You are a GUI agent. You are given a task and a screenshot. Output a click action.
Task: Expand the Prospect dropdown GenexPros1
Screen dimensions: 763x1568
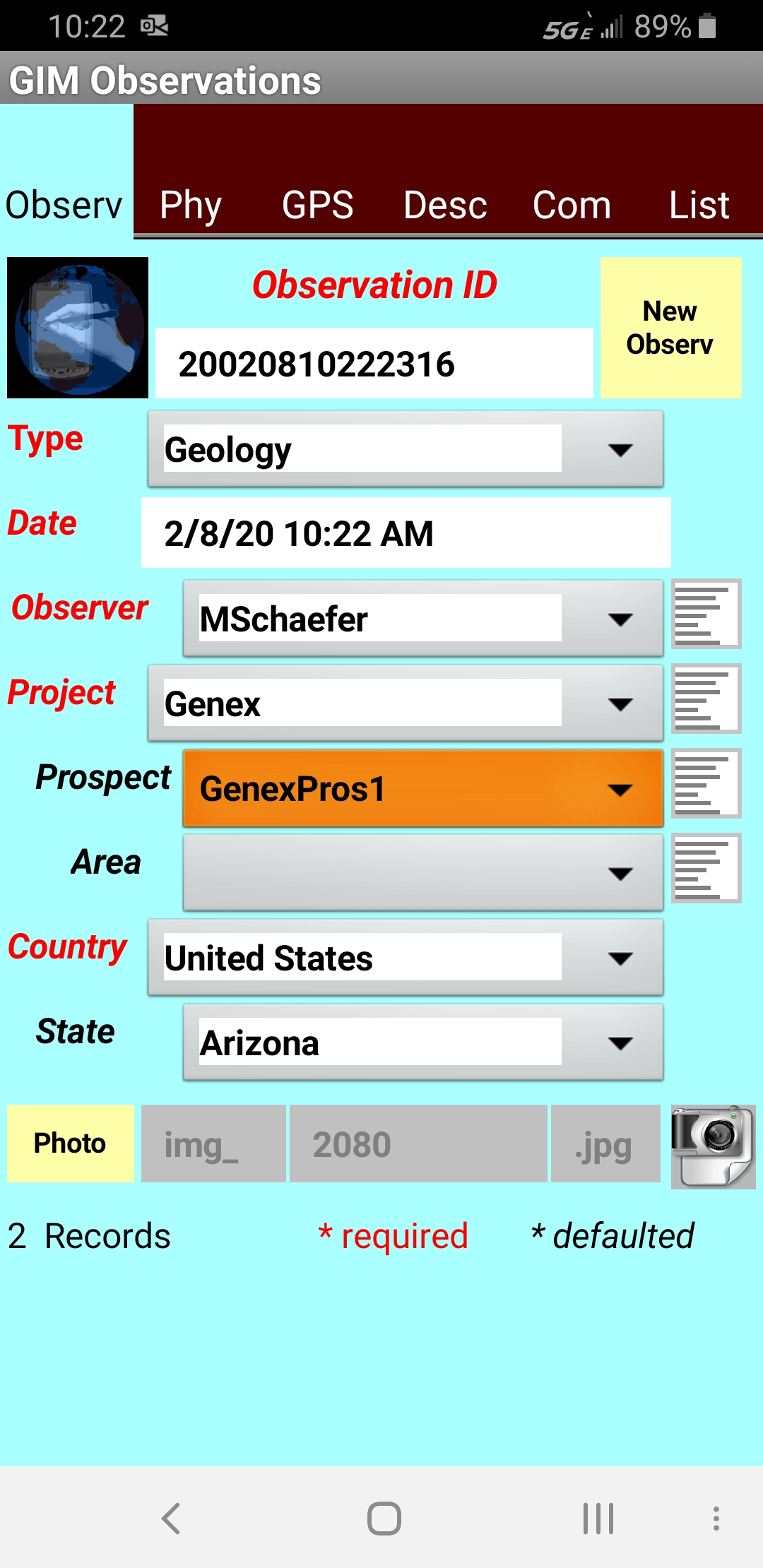tap(422, 788)
